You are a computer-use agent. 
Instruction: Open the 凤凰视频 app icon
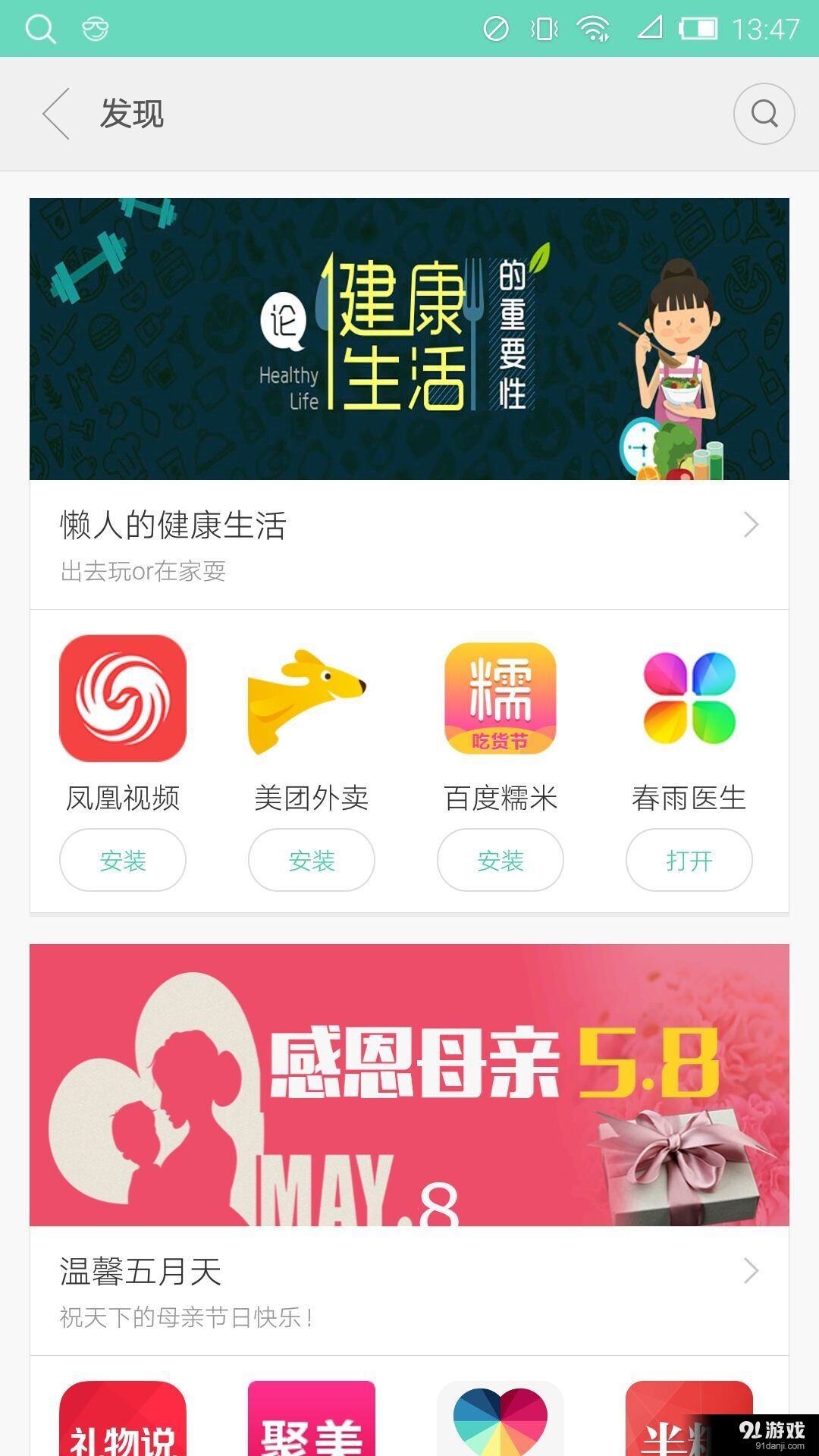click(123, 699)
